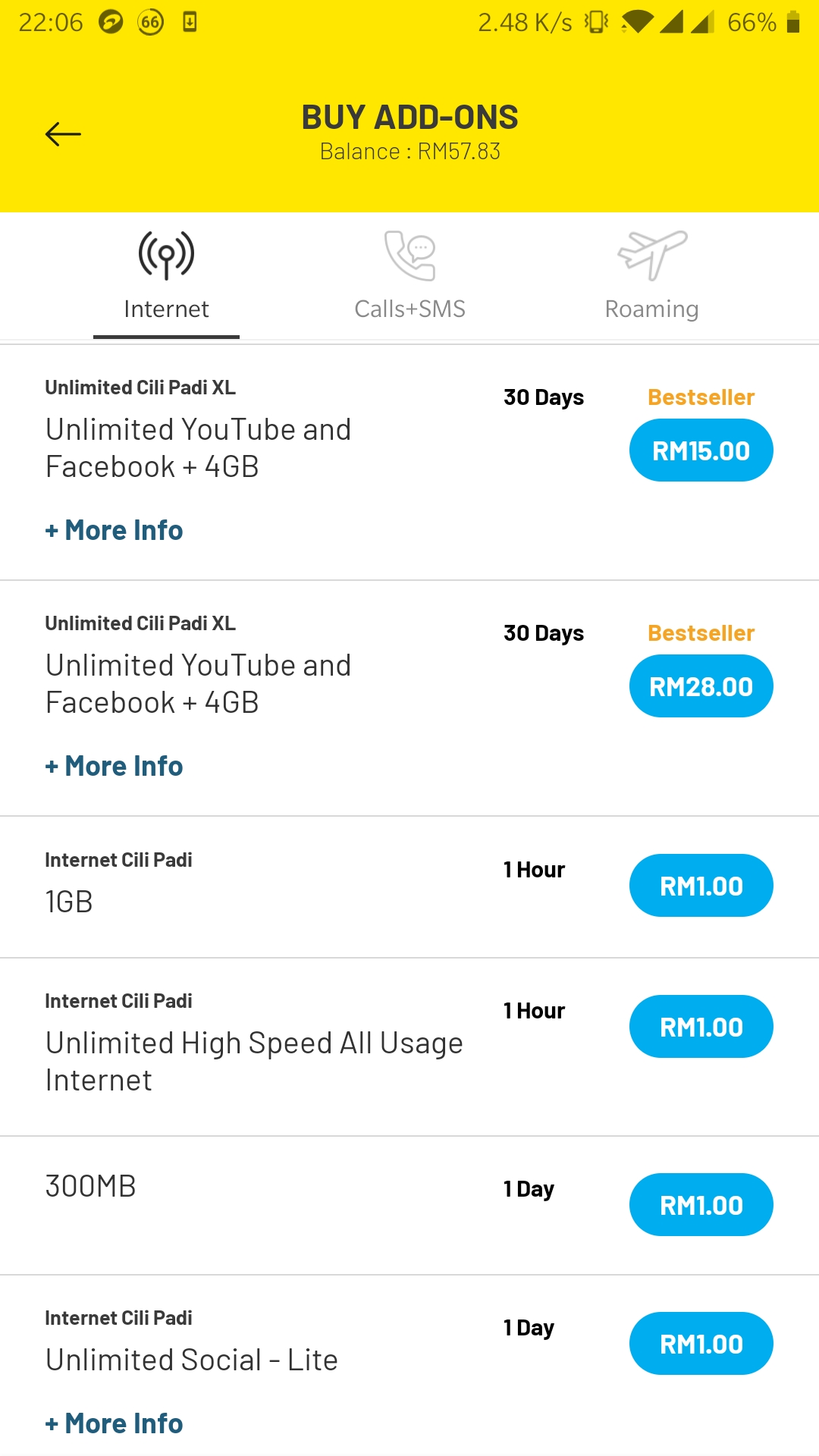Go back using the arrow icon
The image size is (819, 1456).
point(63,134)
